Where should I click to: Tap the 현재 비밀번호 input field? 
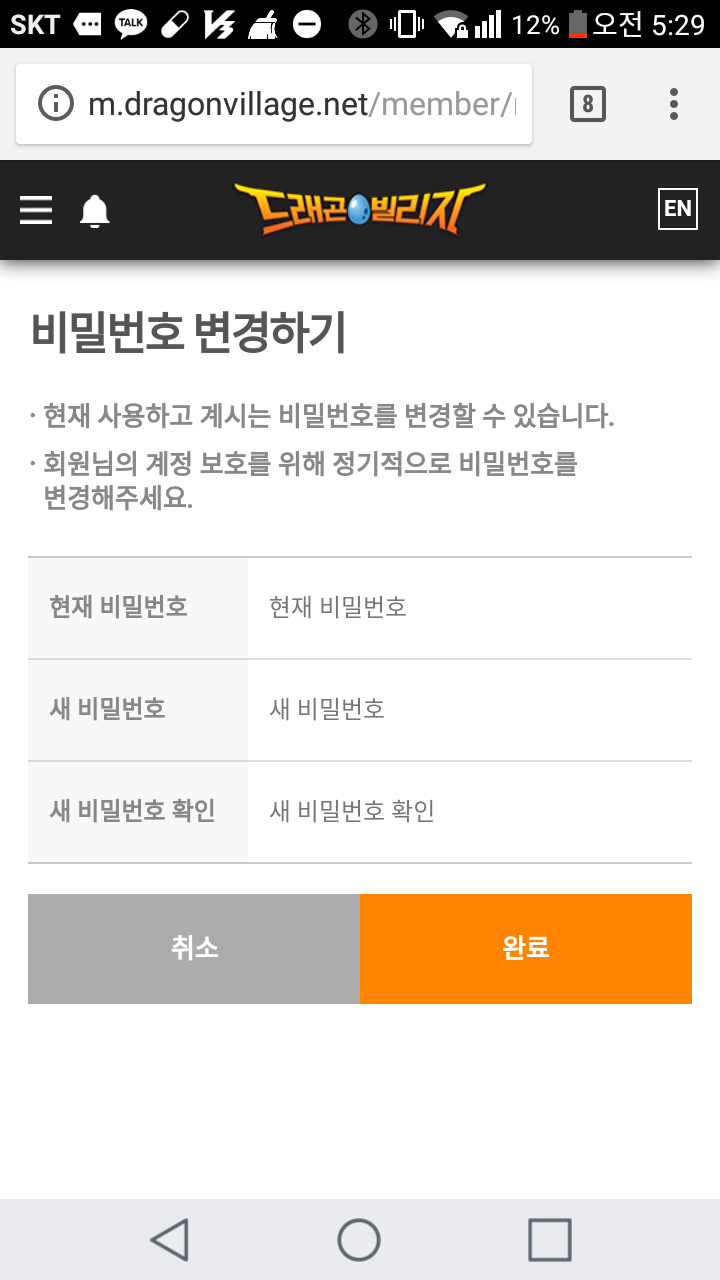(470, 607)
